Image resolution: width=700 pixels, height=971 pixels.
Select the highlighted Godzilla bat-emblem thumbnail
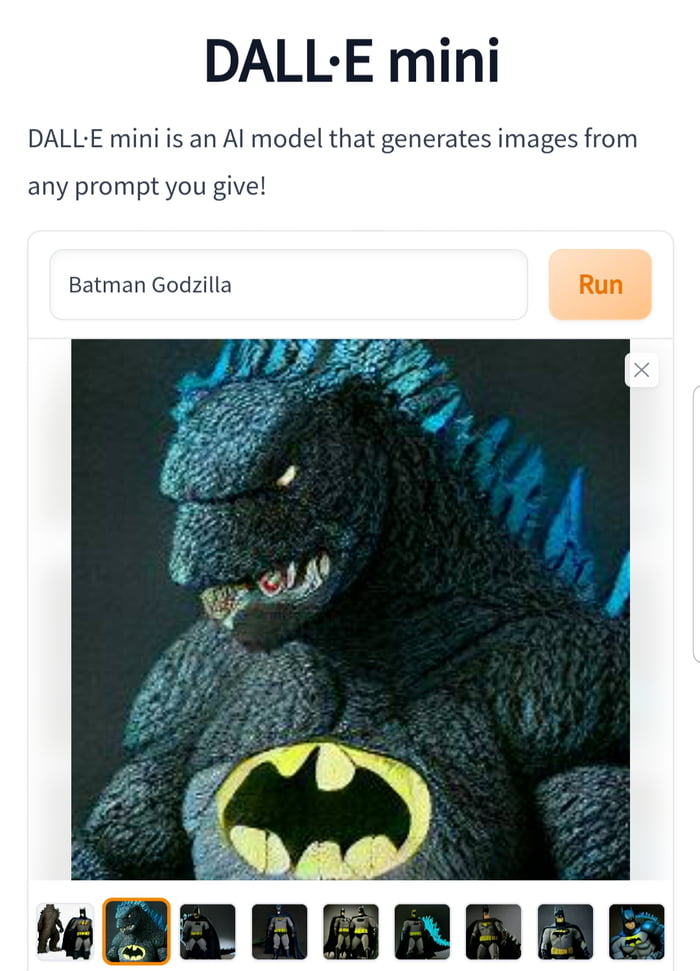[137, 931]
